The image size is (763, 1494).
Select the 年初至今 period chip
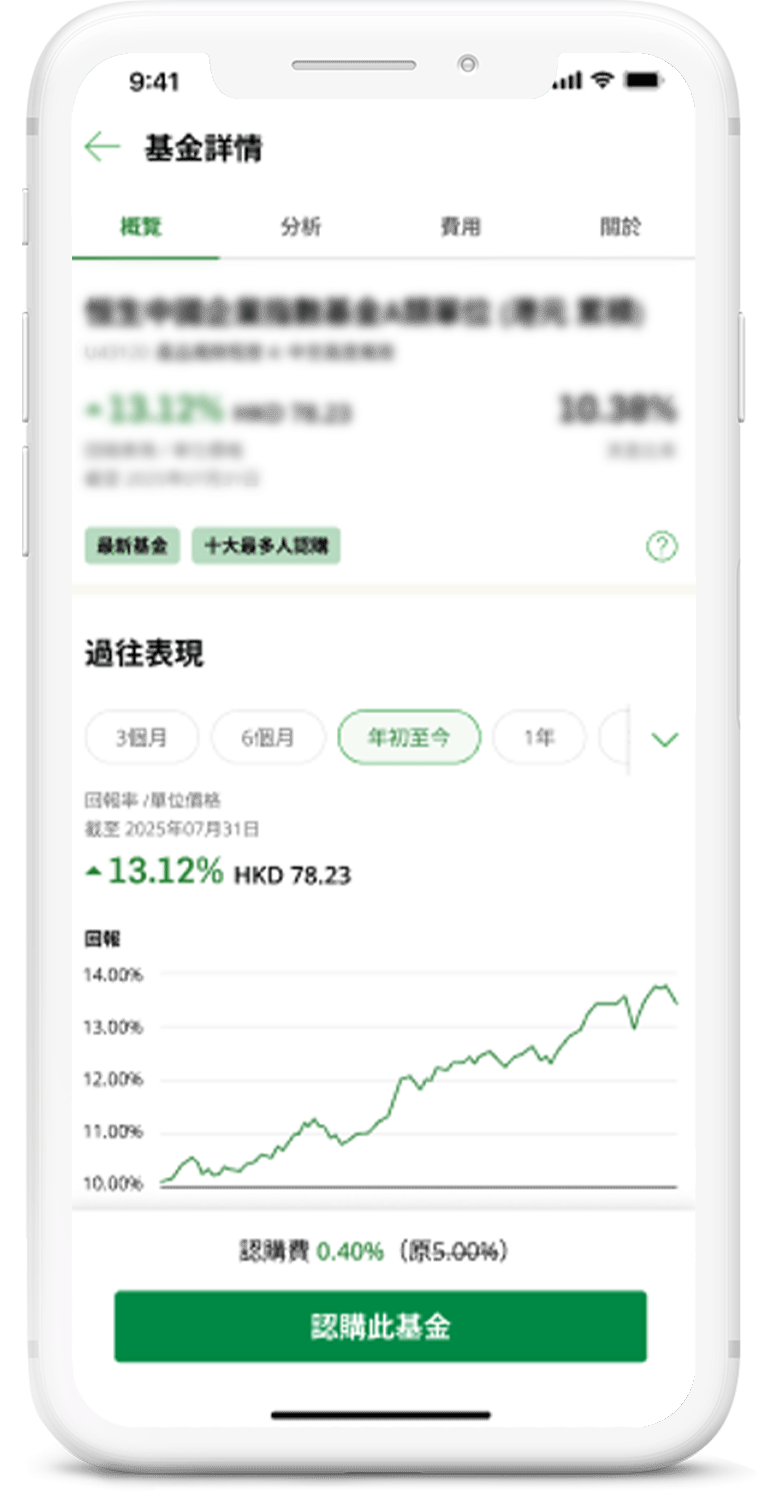click(409, 738)
